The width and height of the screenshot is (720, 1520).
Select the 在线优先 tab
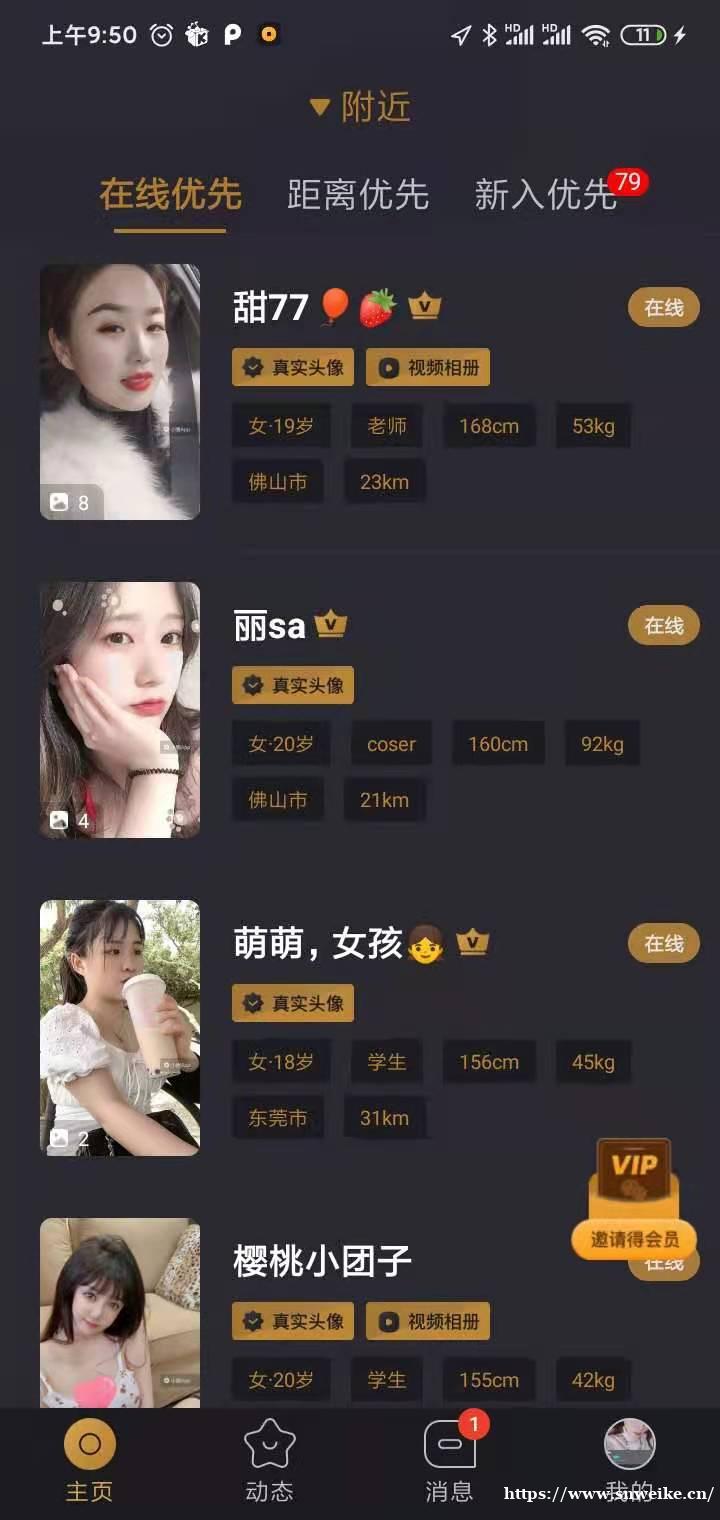[x=171, y=194]
